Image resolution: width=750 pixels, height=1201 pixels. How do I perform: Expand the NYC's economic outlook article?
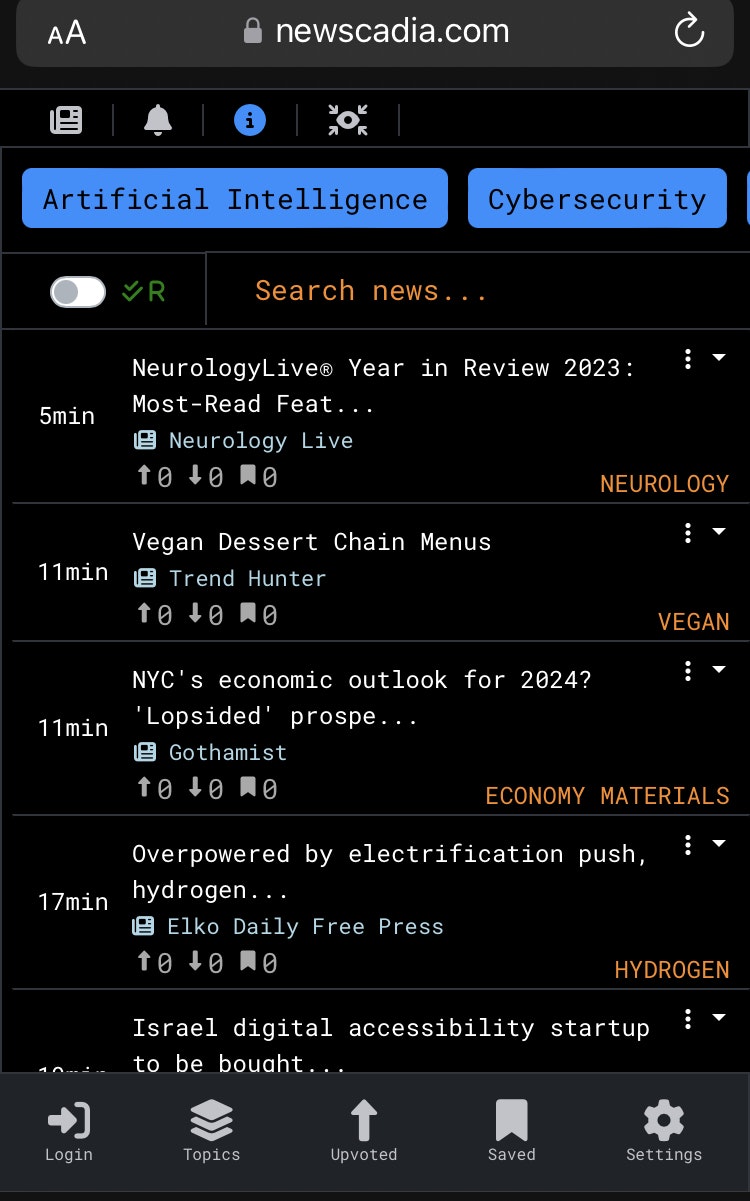point(719,669)
